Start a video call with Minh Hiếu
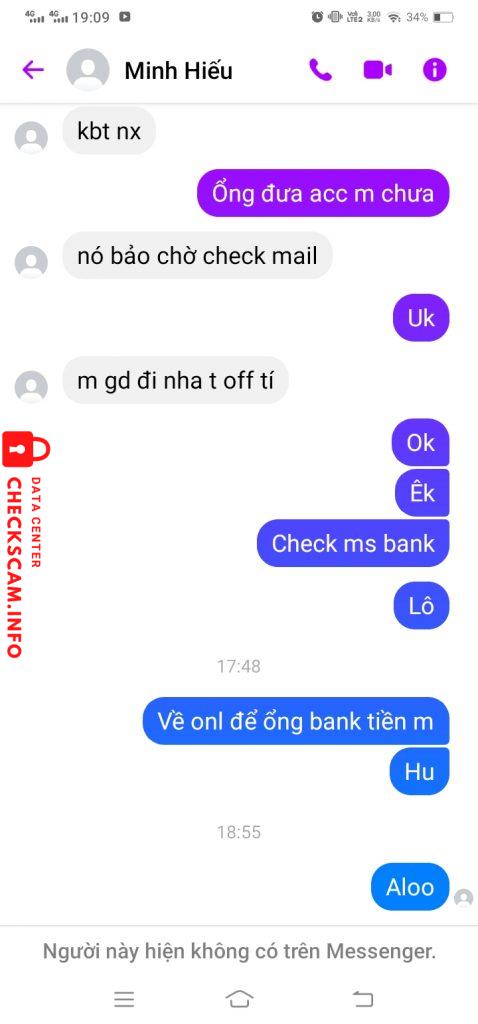The height and width of the screenshot is (1024, 478). pyautogui.click(x=377, y=70)
